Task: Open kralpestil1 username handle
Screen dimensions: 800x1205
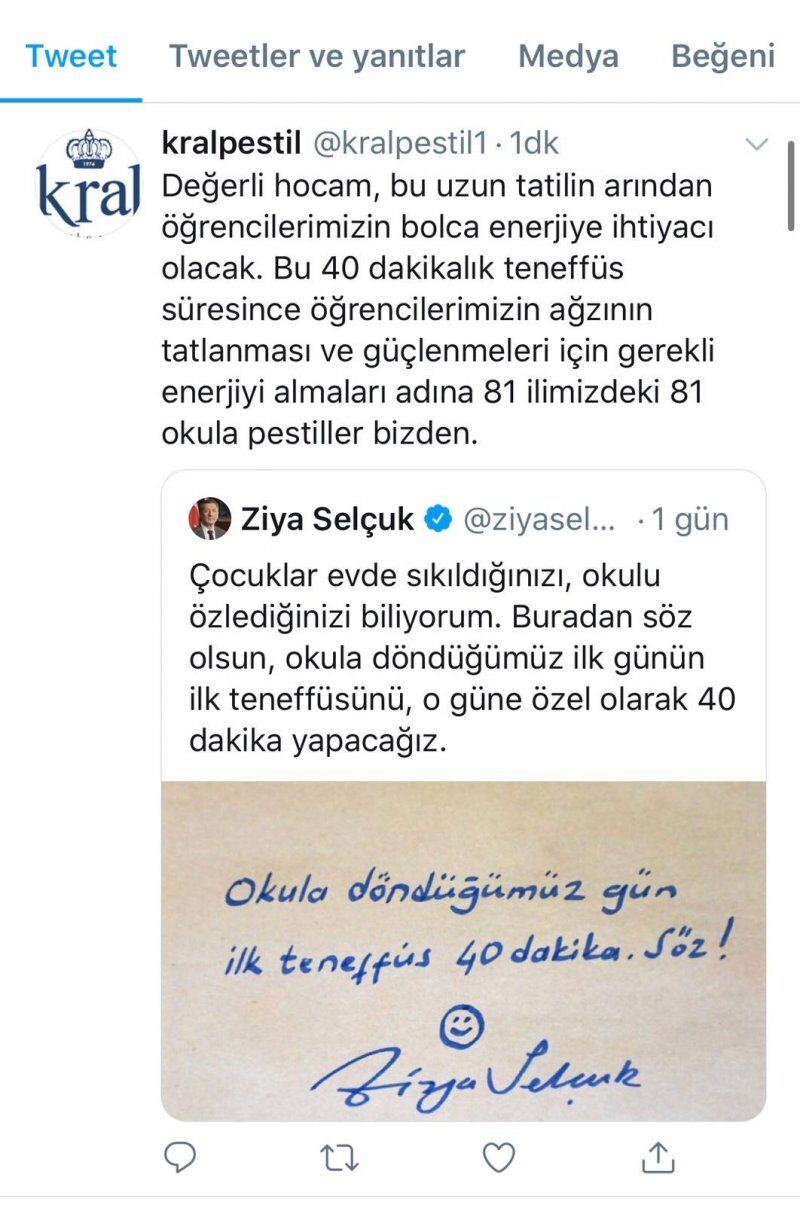Action: point(405,143)
